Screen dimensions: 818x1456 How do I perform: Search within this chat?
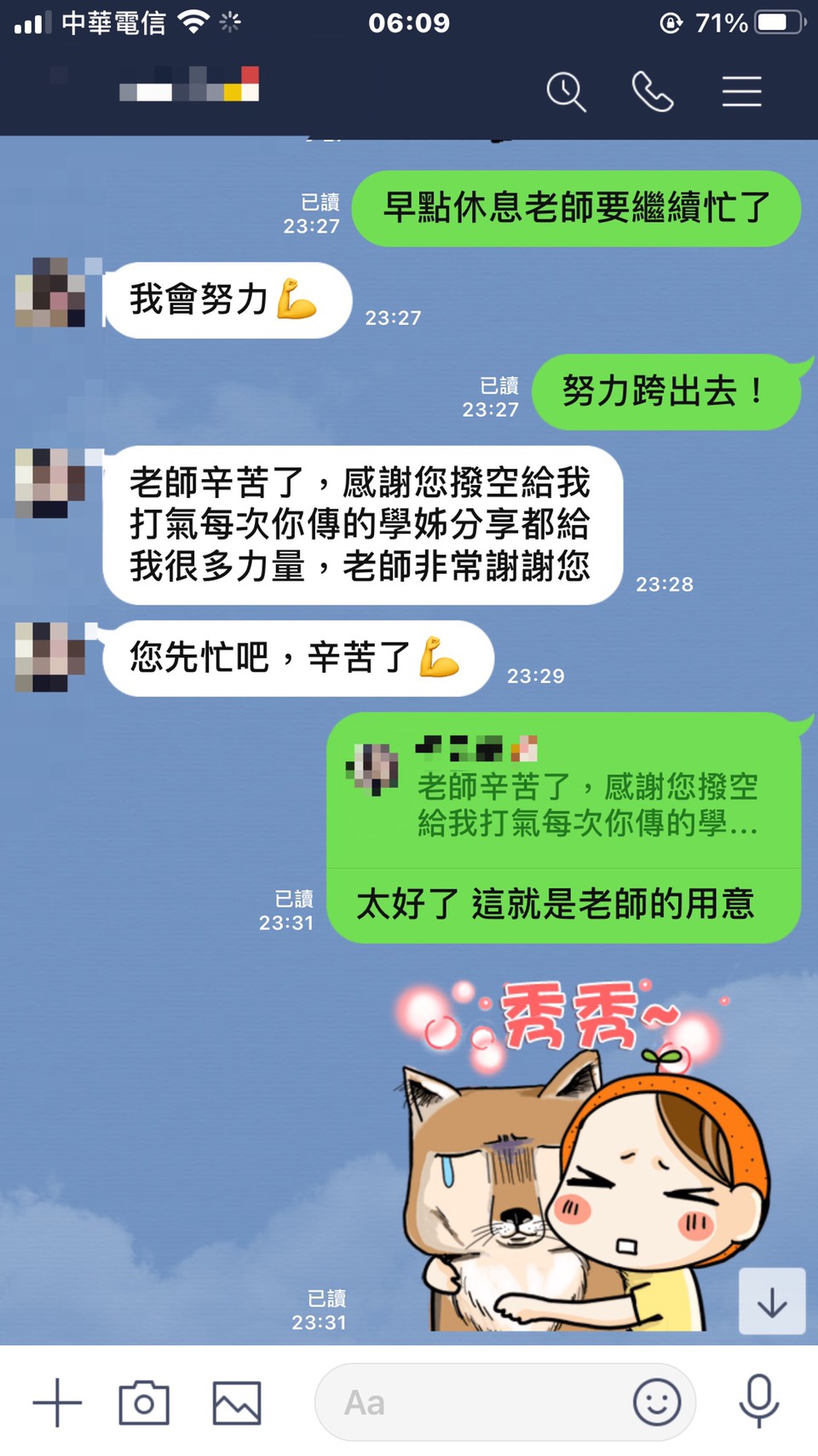pyautogui.click(x=566, y=92)
